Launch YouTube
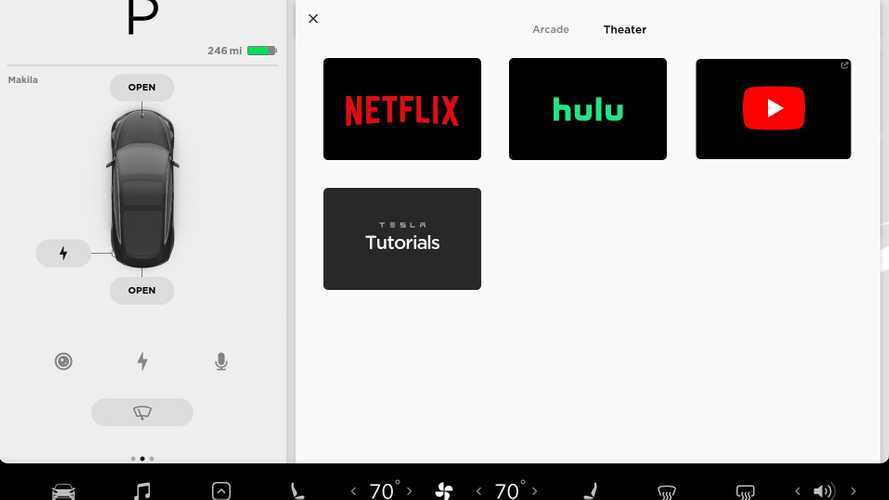889x500 pixels. pos(773,109)
